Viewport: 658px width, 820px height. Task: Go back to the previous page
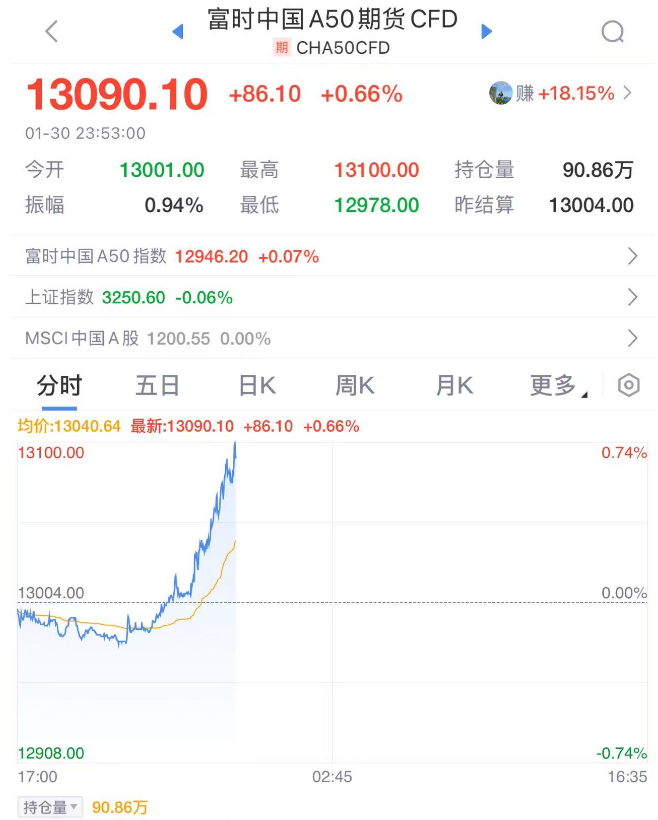[x=52, y=32]
